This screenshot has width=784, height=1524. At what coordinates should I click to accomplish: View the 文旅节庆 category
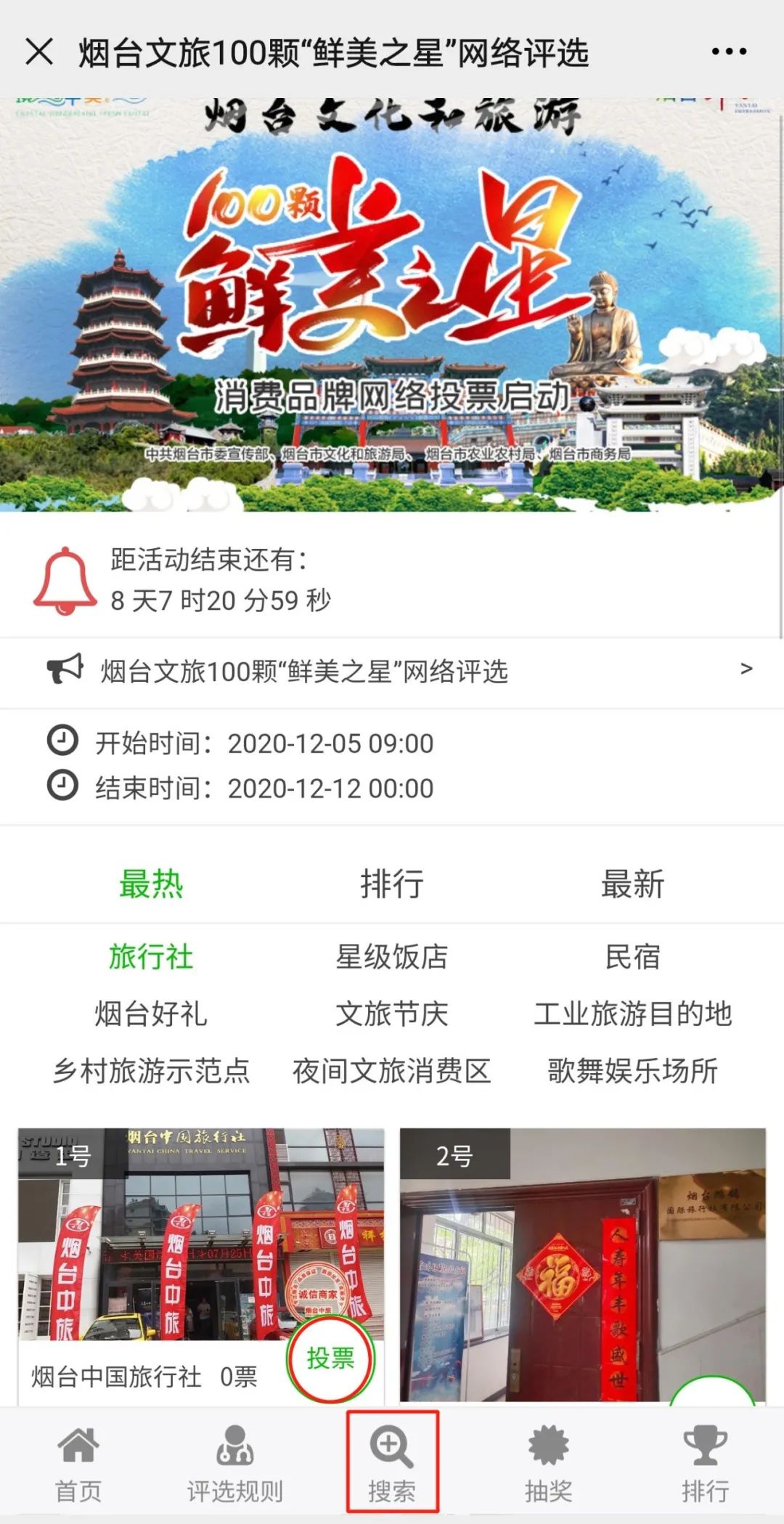pyautogui.click(x=392, y=1014)
